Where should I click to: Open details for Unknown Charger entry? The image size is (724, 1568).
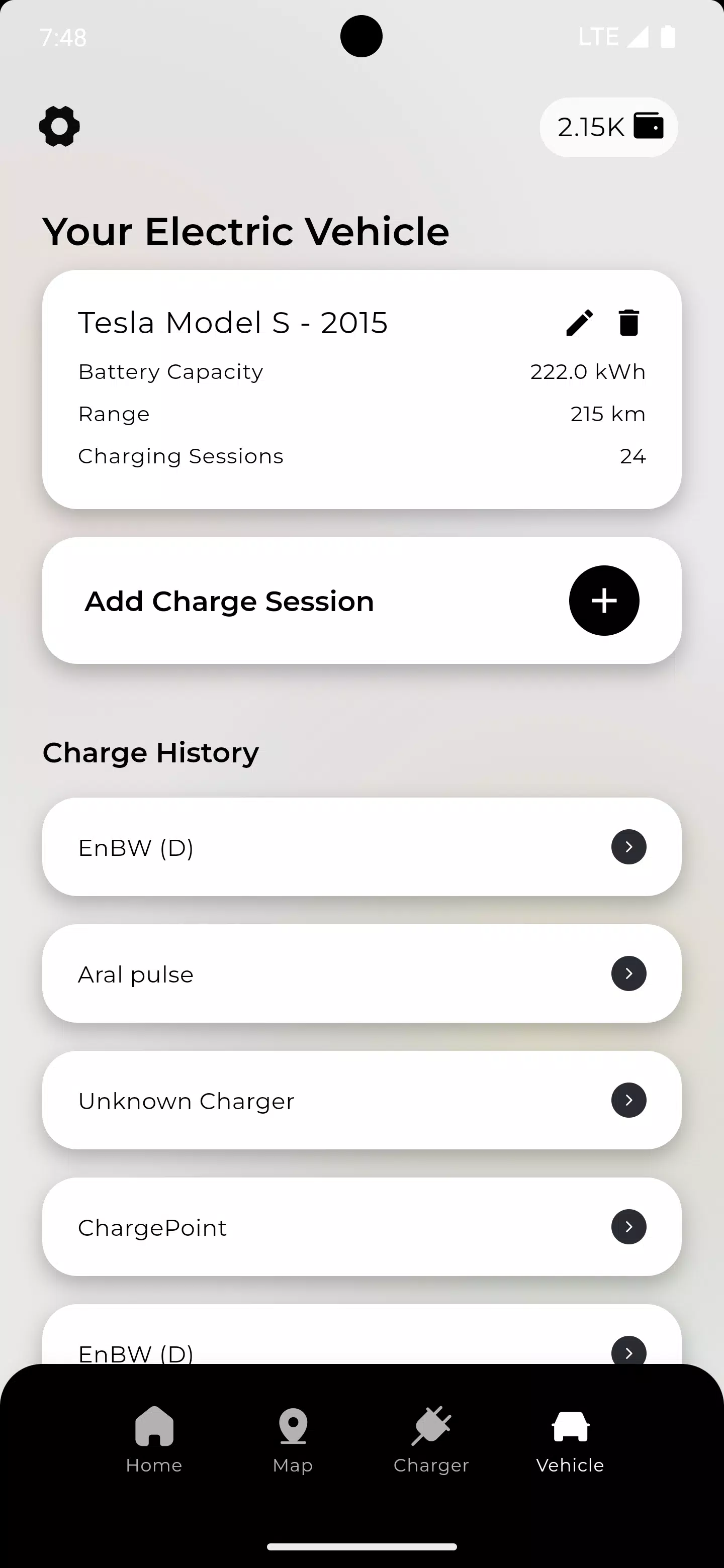[628, 1100]
